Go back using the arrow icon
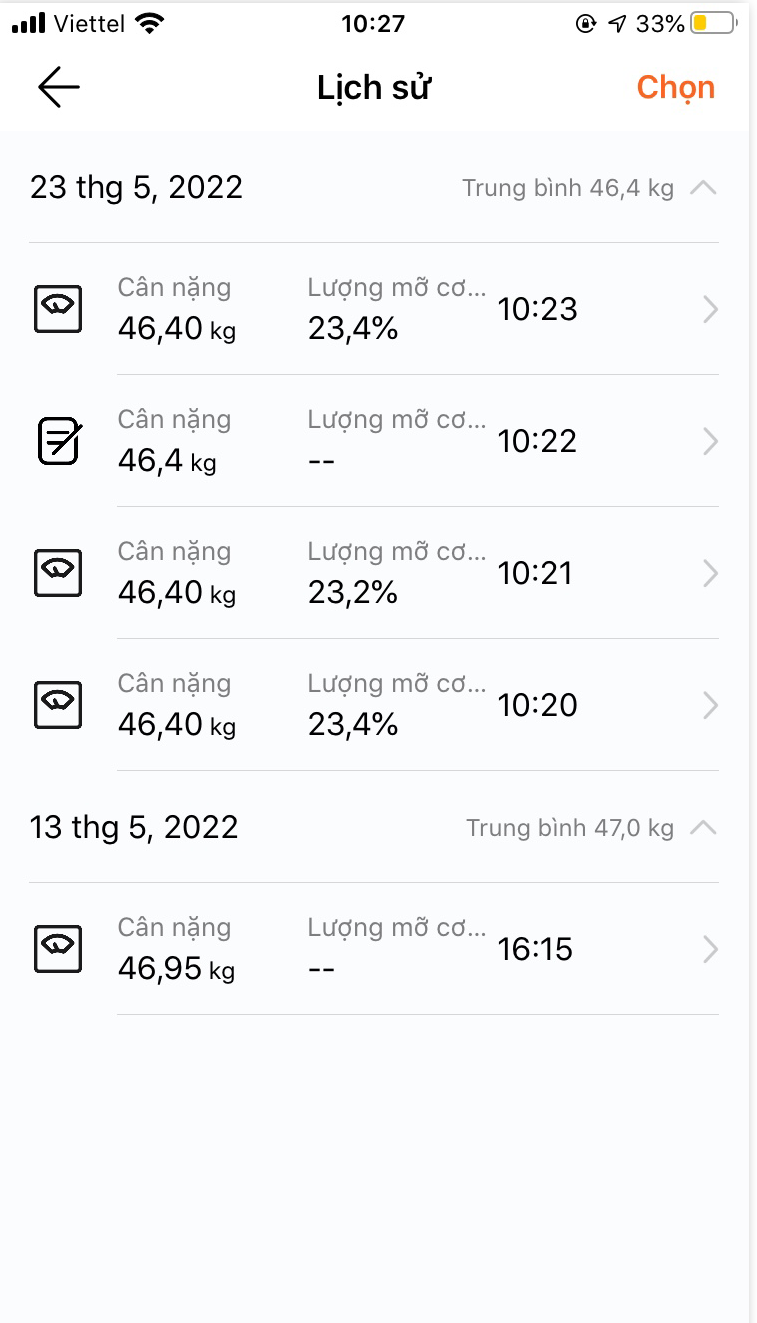 (59, 88)
